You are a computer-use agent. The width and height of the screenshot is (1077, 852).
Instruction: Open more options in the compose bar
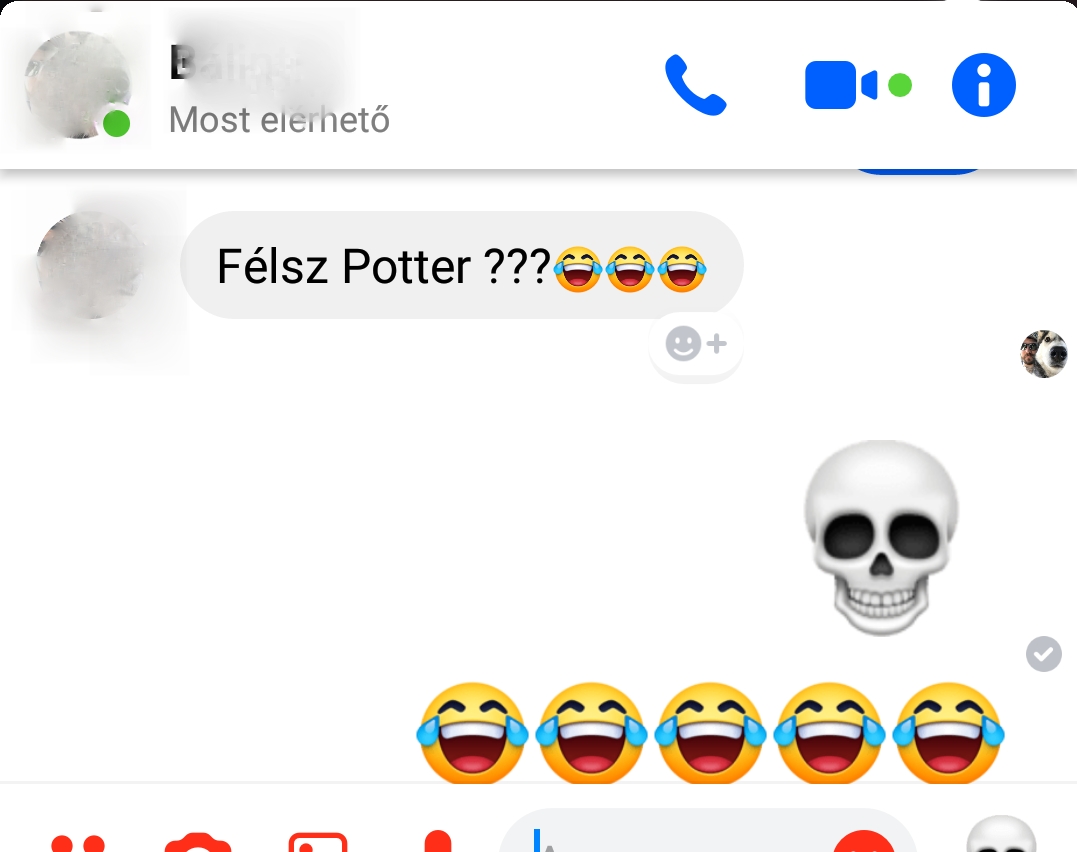click(78, 843)
